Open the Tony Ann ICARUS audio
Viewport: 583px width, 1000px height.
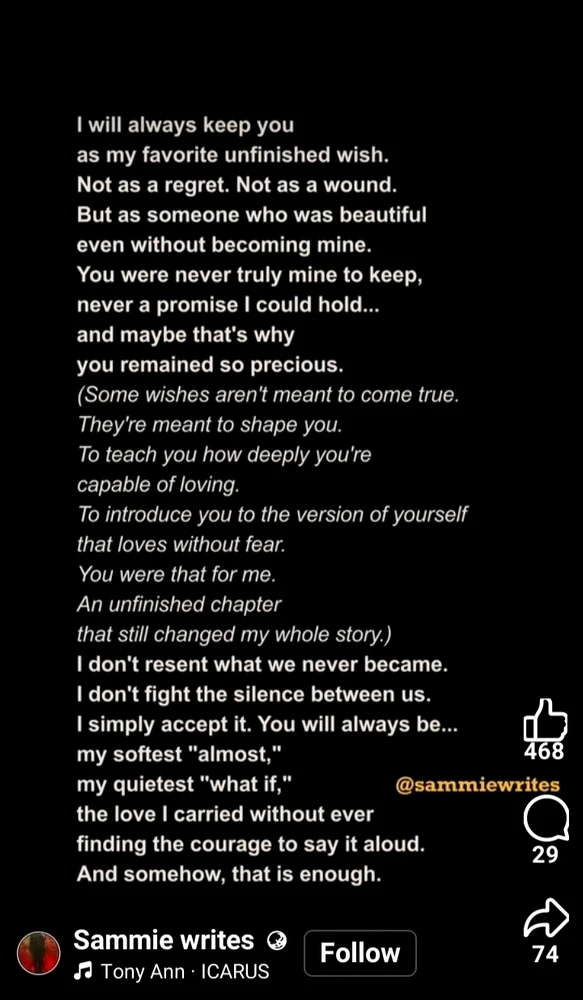tap(171, 971)
